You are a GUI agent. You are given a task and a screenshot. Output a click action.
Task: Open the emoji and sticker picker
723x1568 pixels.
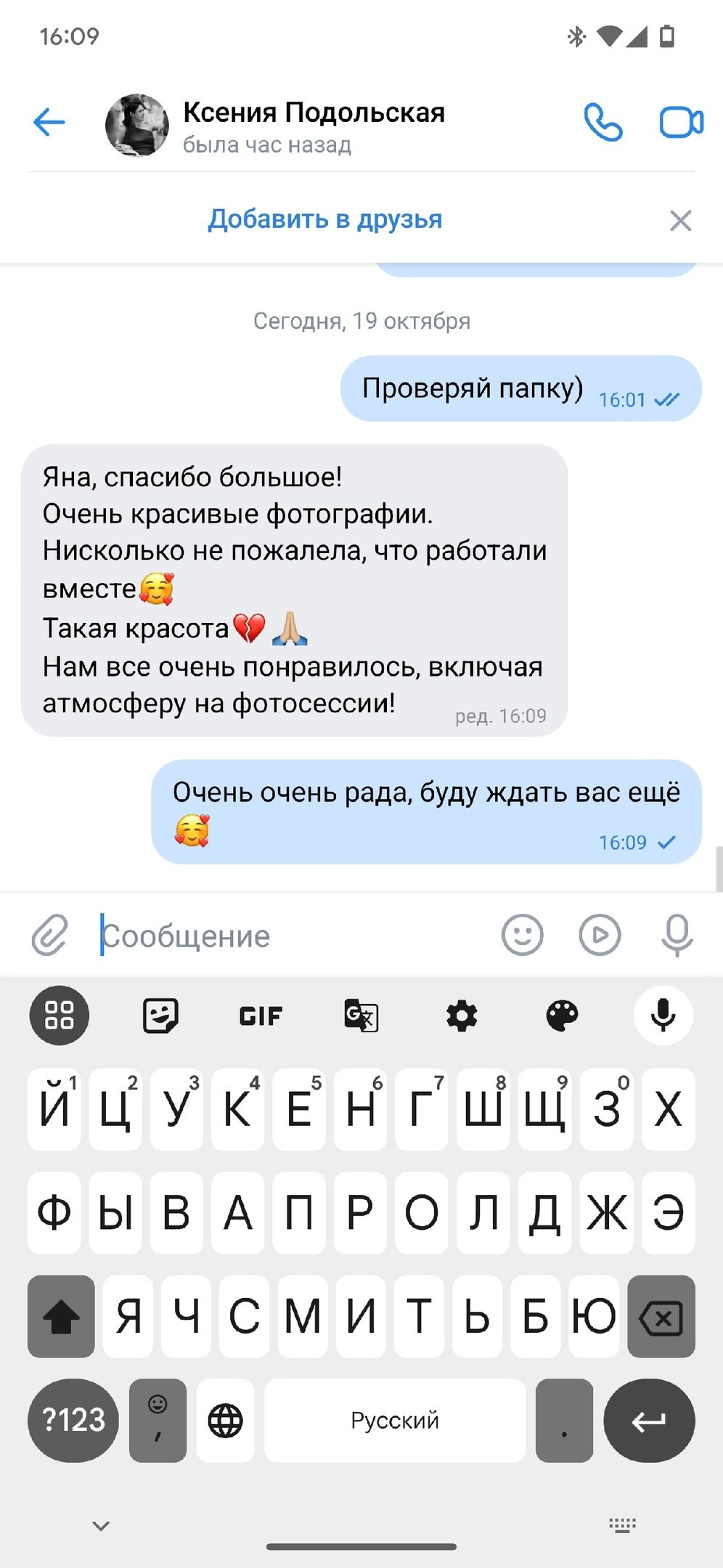pos(522,934)
